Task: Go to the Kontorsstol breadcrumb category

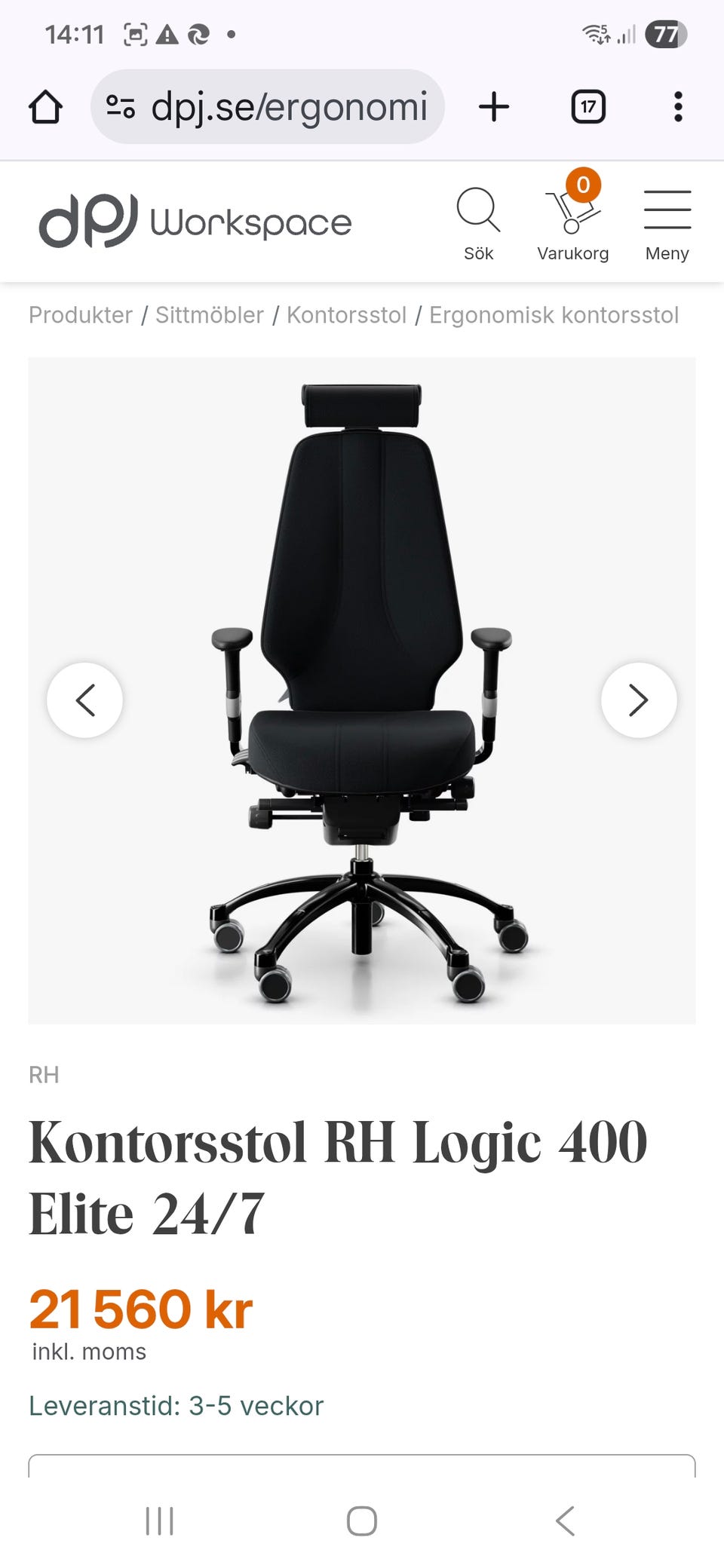Action: point(346,315)
